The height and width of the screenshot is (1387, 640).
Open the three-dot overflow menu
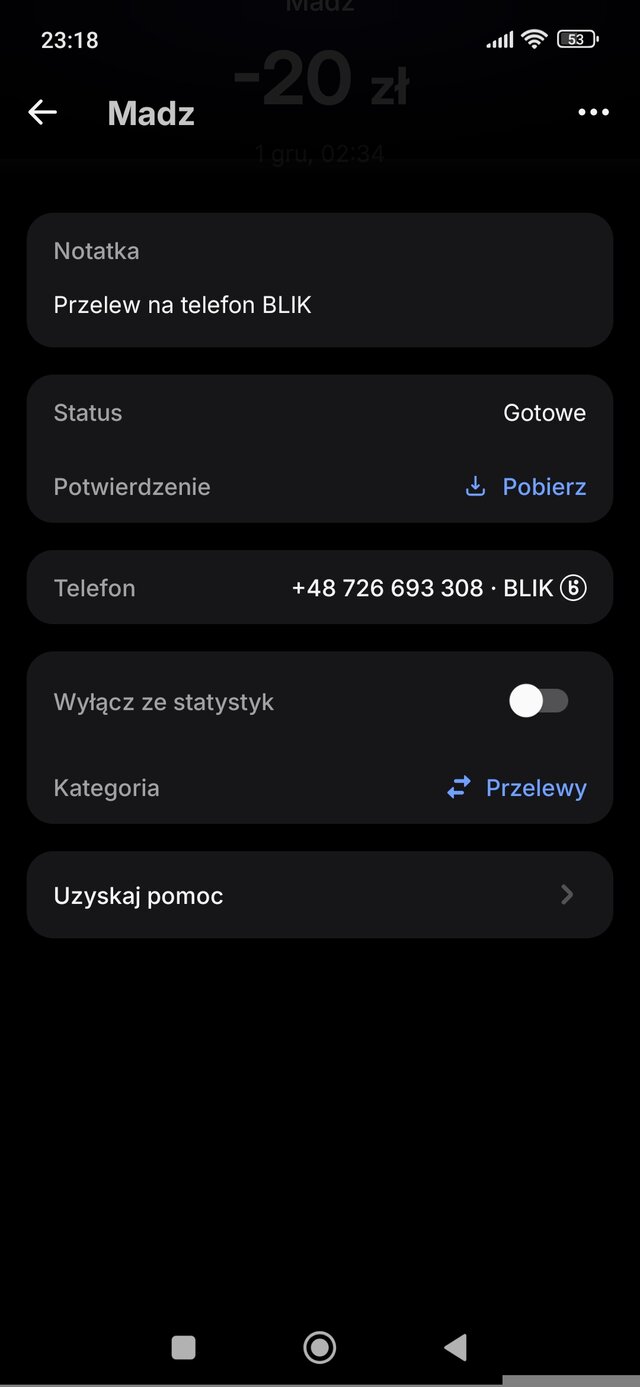593,113
